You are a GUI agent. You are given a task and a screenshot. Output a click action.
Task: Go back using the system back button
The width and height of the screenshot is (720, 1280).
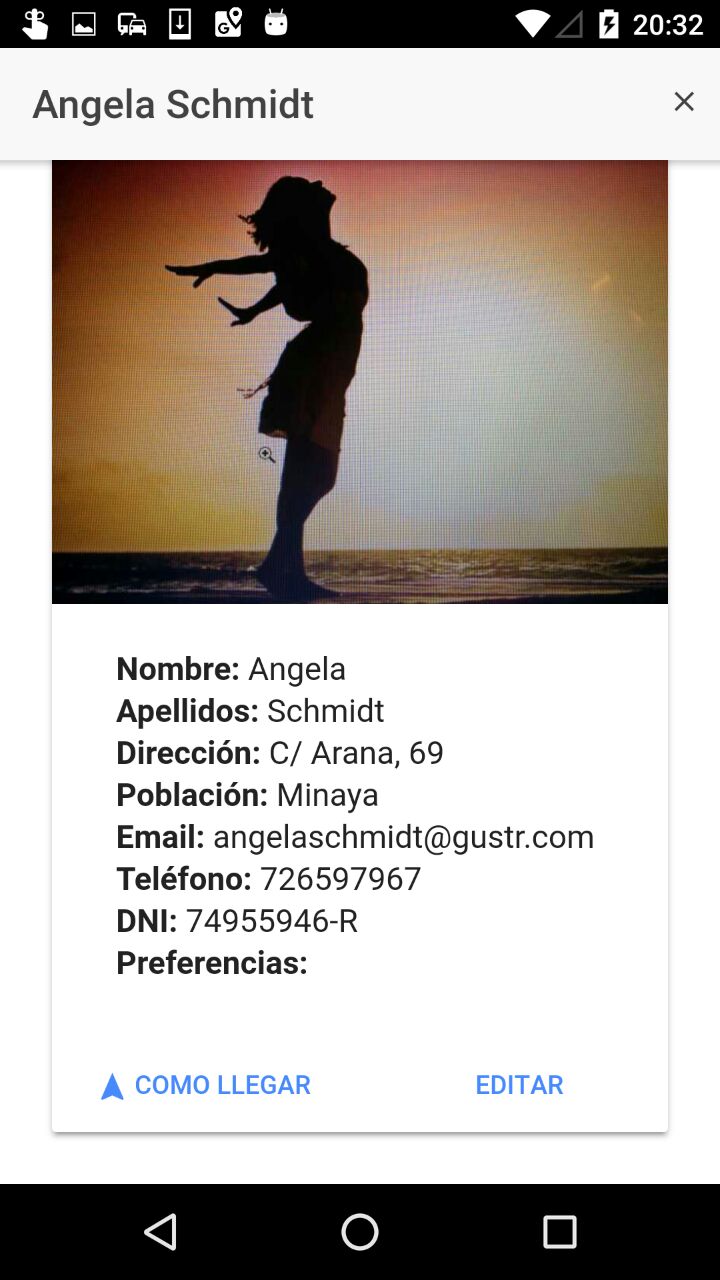coord(161,1232)
